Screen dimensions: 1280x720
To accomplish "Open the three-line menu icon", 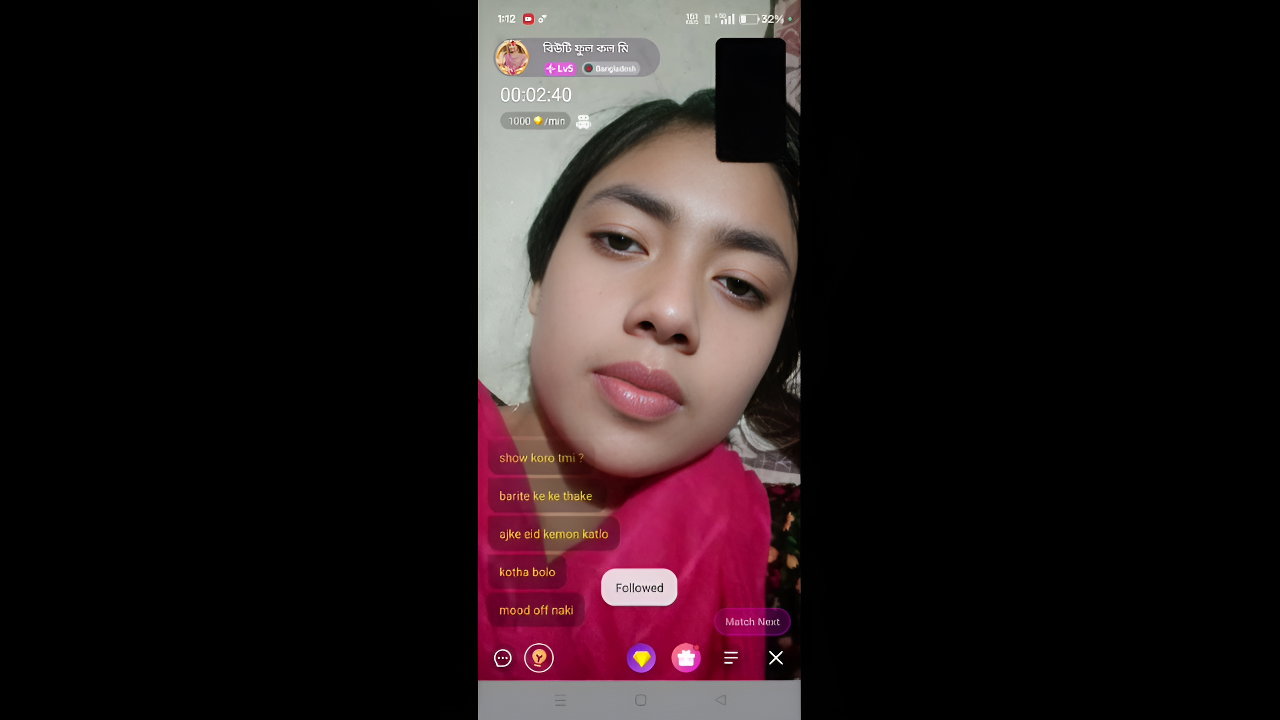I will 731,658.
